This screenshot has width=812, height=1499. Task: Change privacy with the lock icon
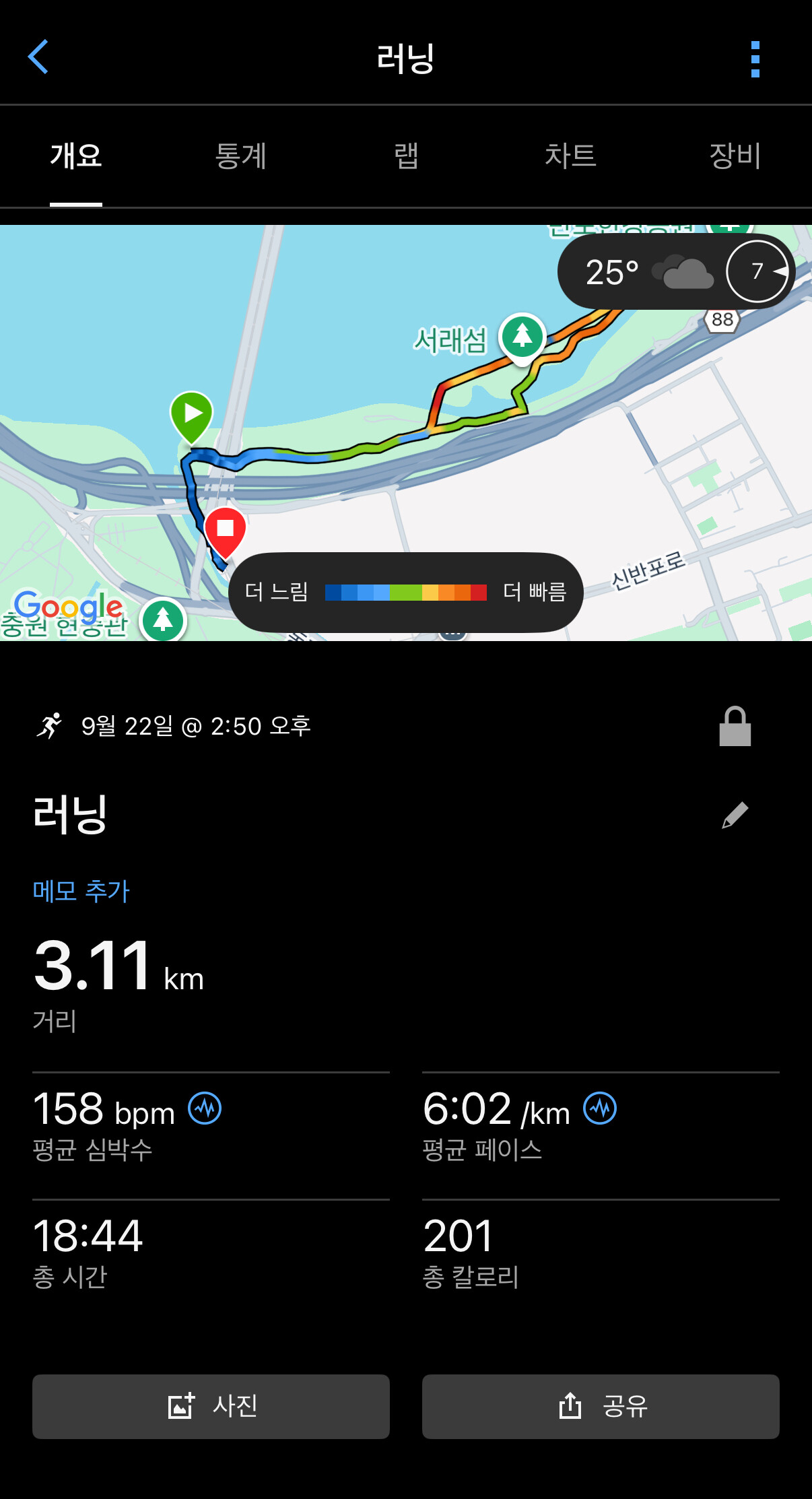[735, 726]
